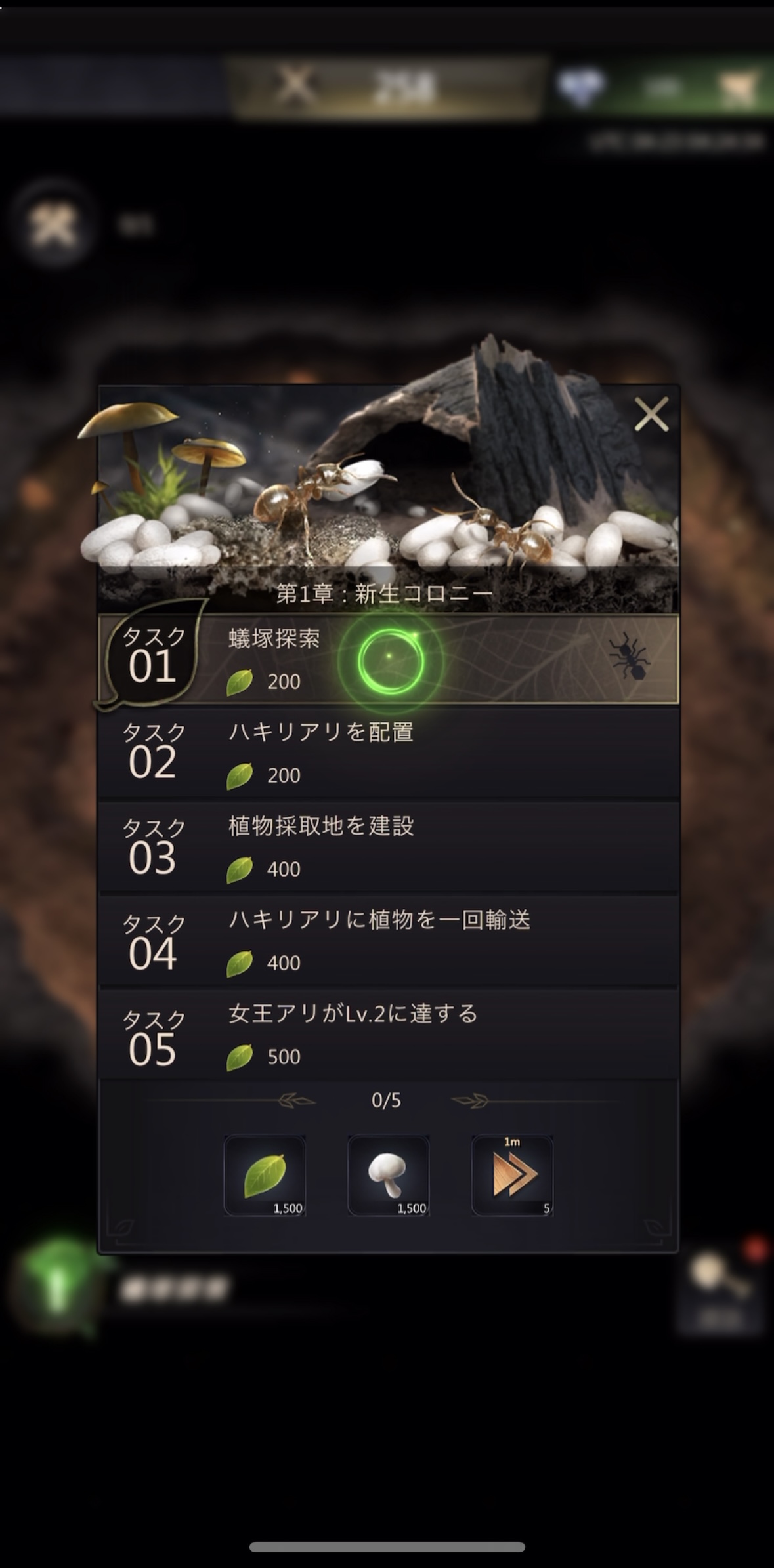Image resolution: width=774 pixels, height=1568 pixels.
Task: Close the chapter 1 task dialog
Action: pyautogui.click(x=651, y=414)
